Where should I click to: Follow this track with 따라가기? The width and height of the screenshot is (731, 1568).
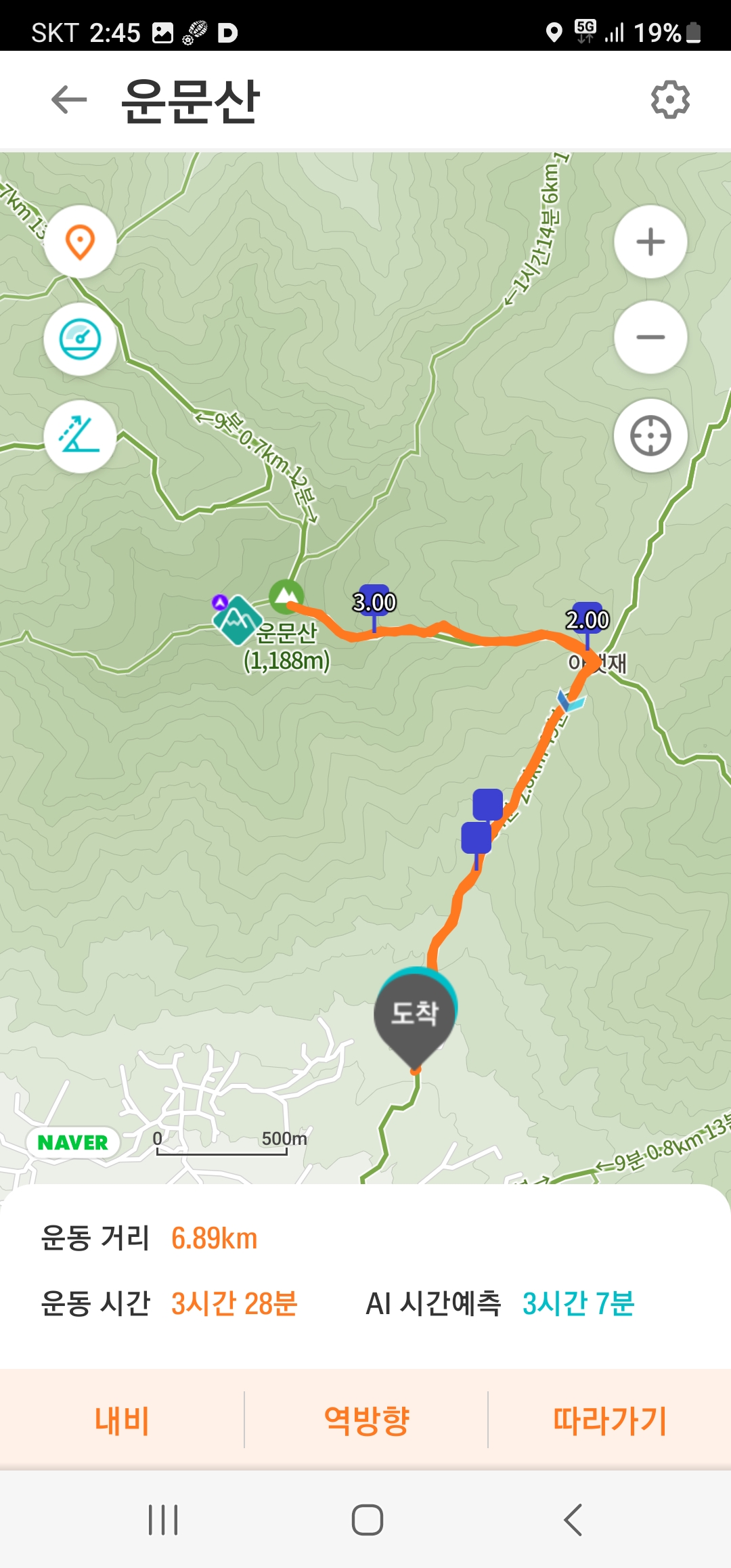click(x=610, y=1420)
